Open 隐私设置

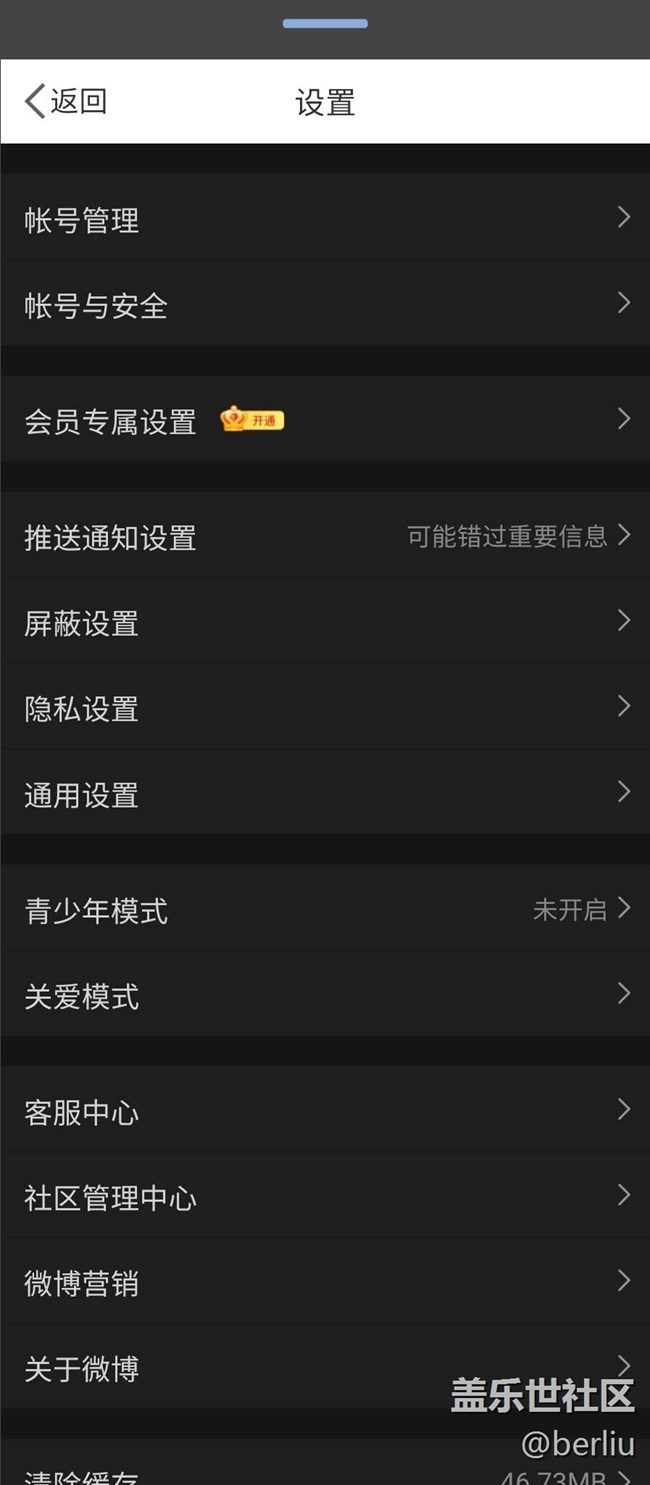(x=325, y=707)
